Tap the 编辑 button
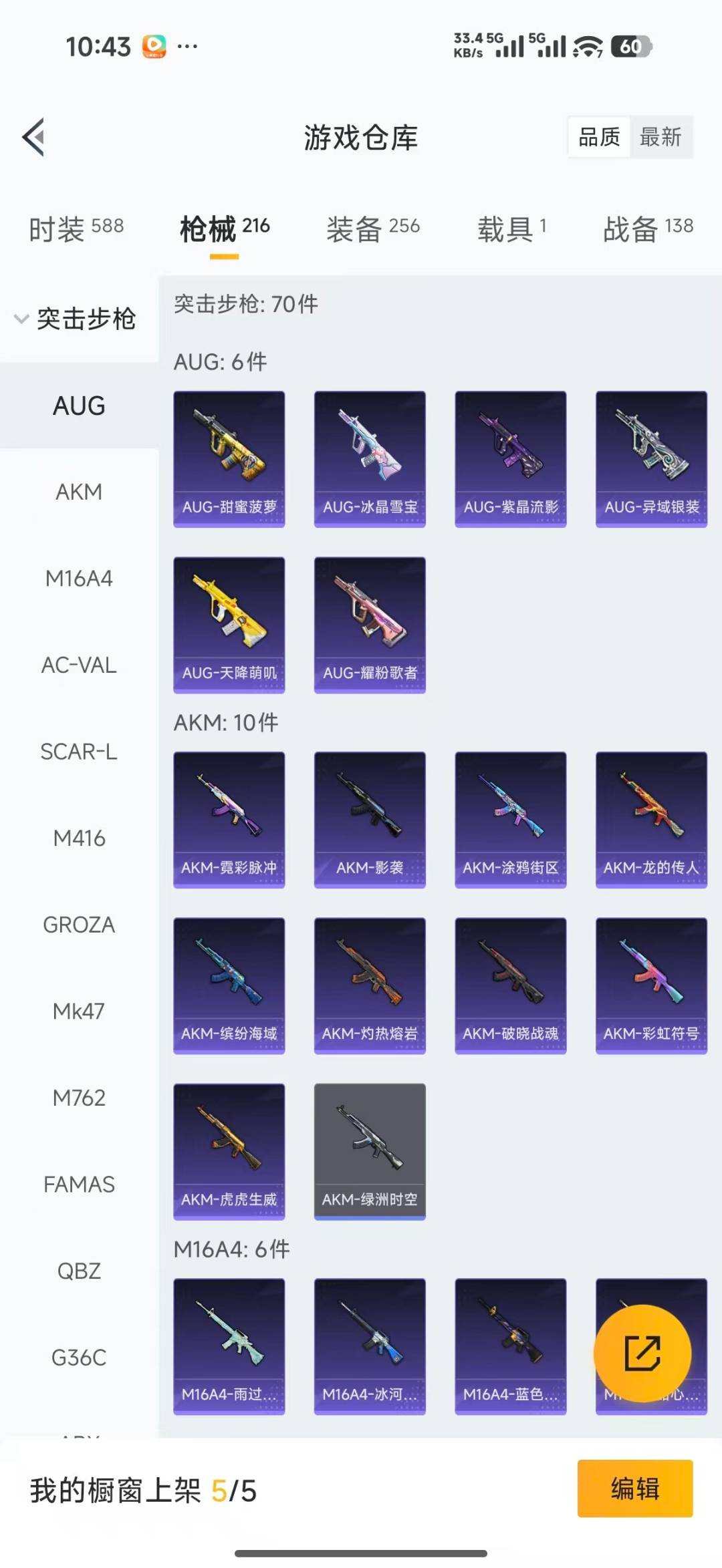Viewport: 722px width, 1568px height. [634, 1488]
